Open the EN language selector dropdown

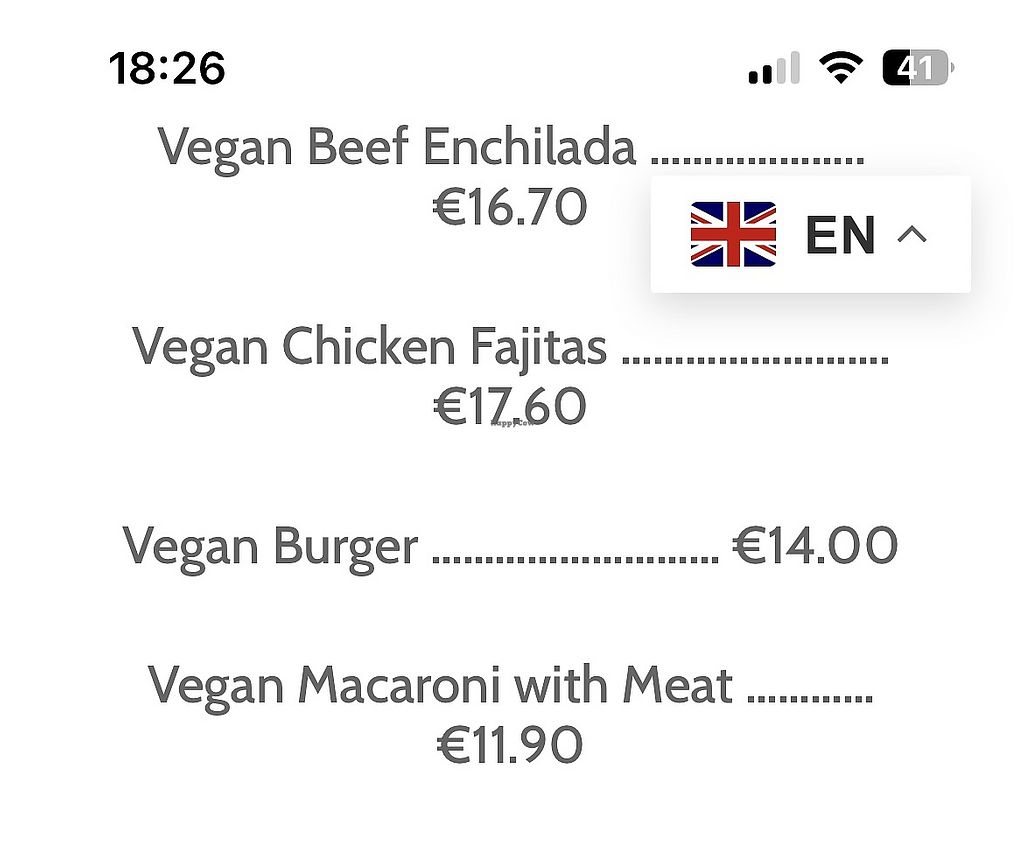(810, 235)
